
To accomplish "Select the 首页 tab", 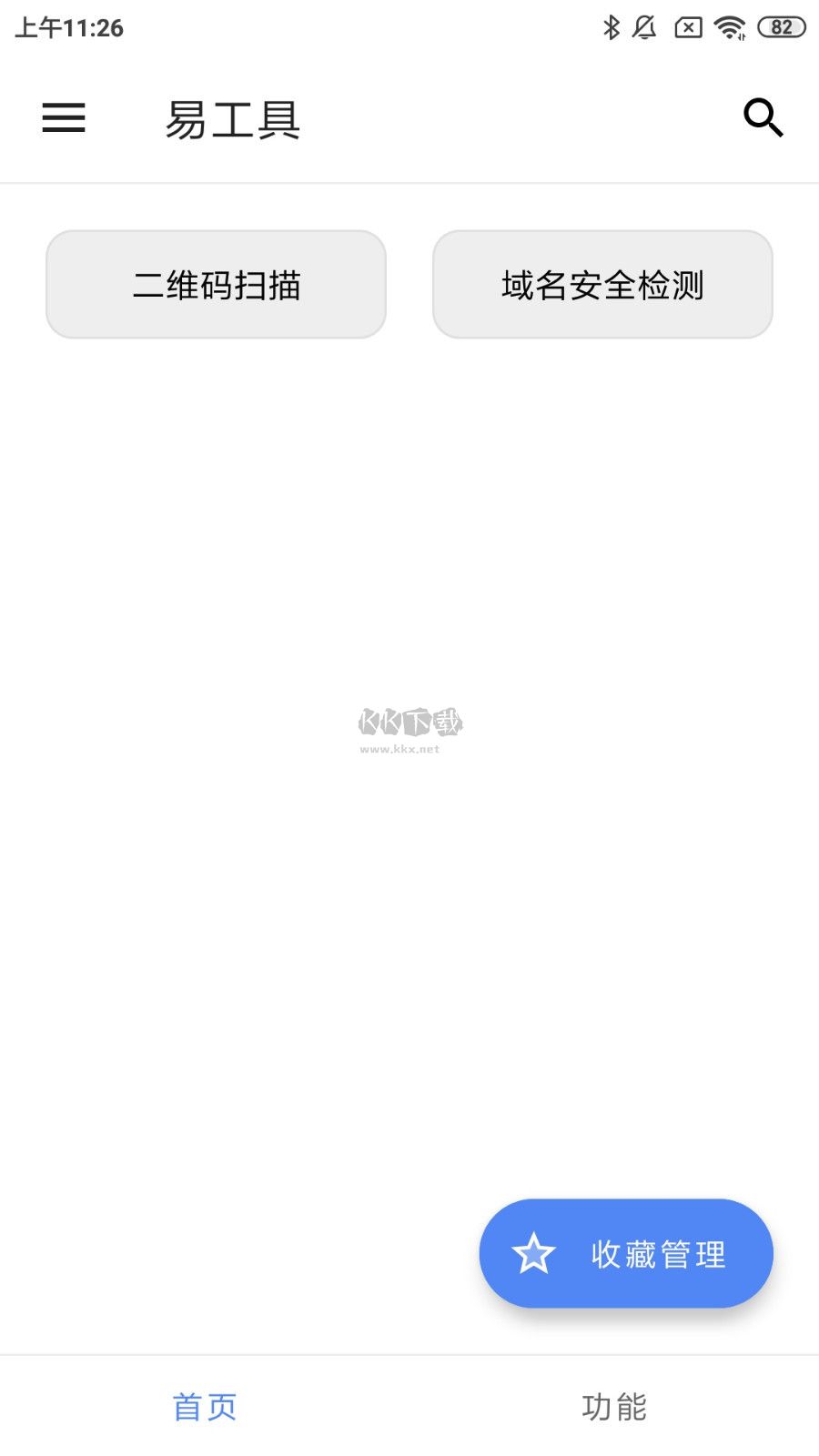I will pyautogui.click(x=205, y=1407).
